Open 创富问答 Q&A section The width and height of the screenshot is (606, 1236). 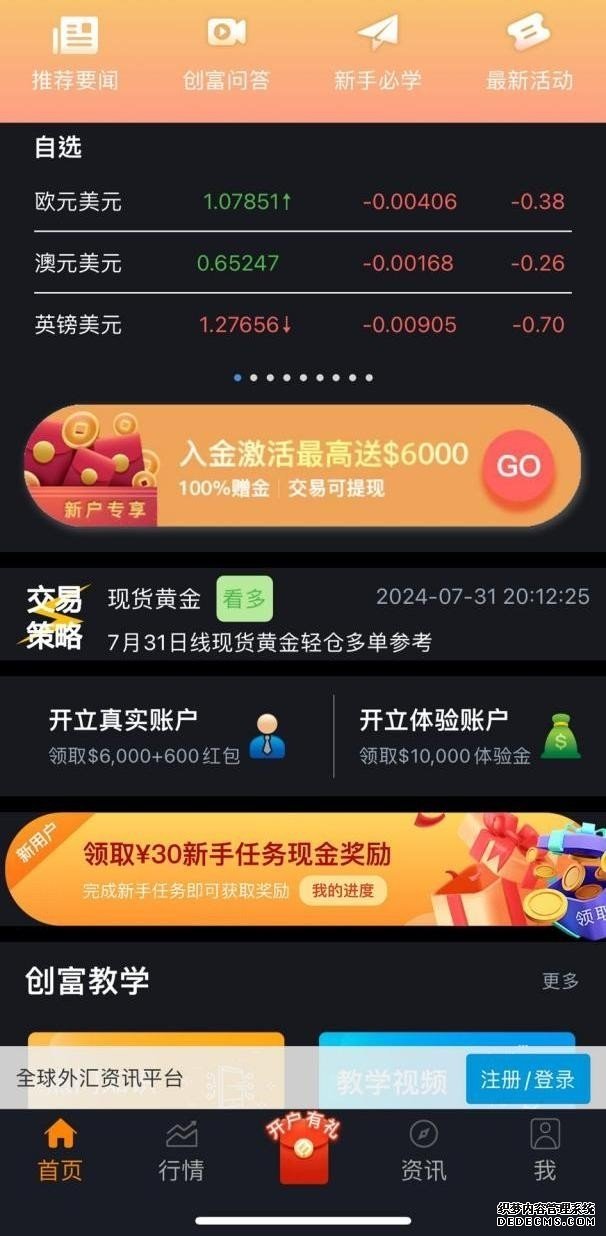226,56
